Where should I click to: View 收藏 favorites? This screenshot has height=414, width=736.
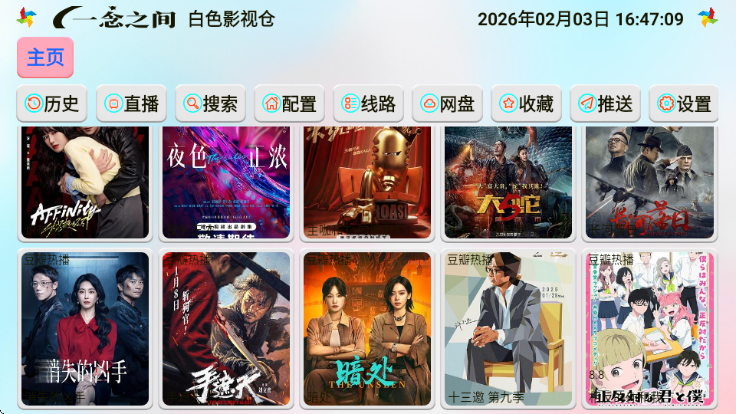pos(527,104)
